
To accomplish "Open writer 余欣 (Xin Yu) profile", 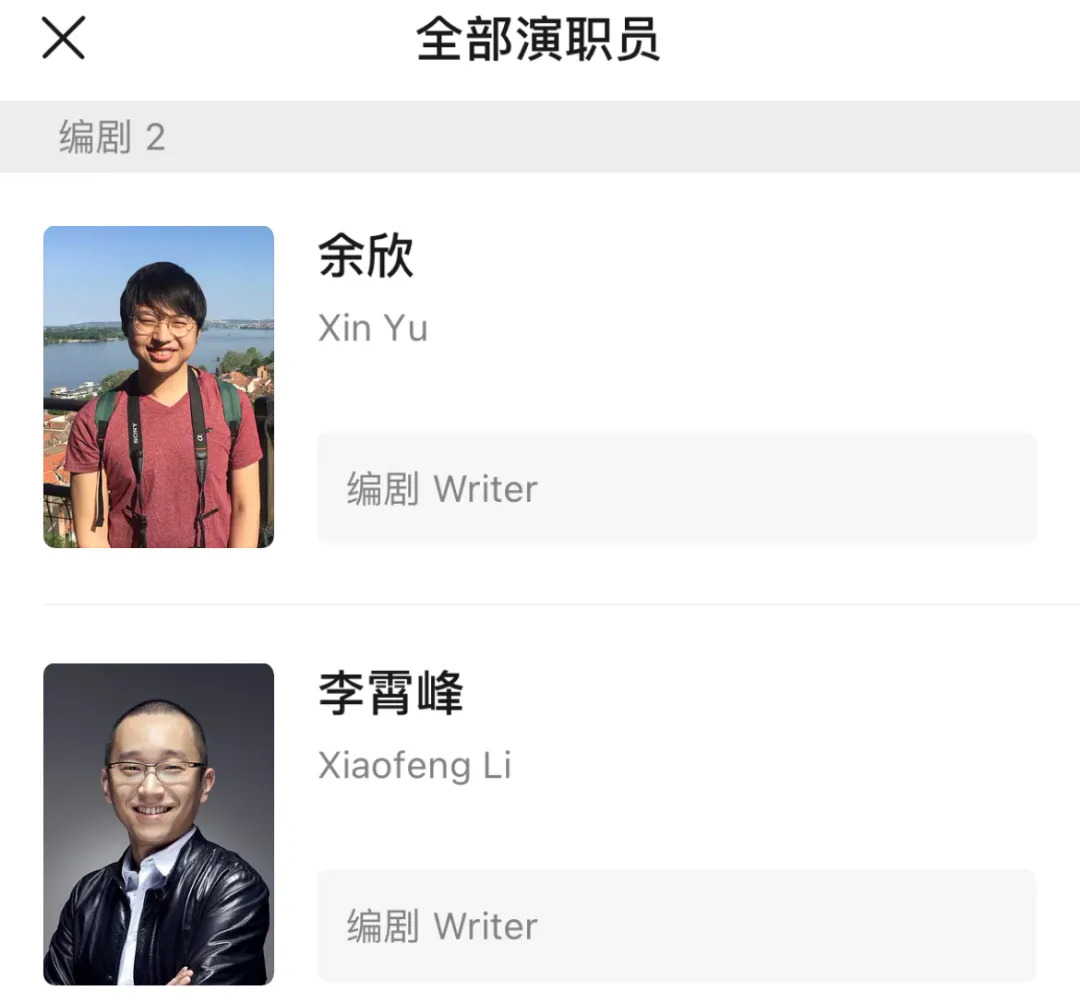I will (x=540, y=387).
